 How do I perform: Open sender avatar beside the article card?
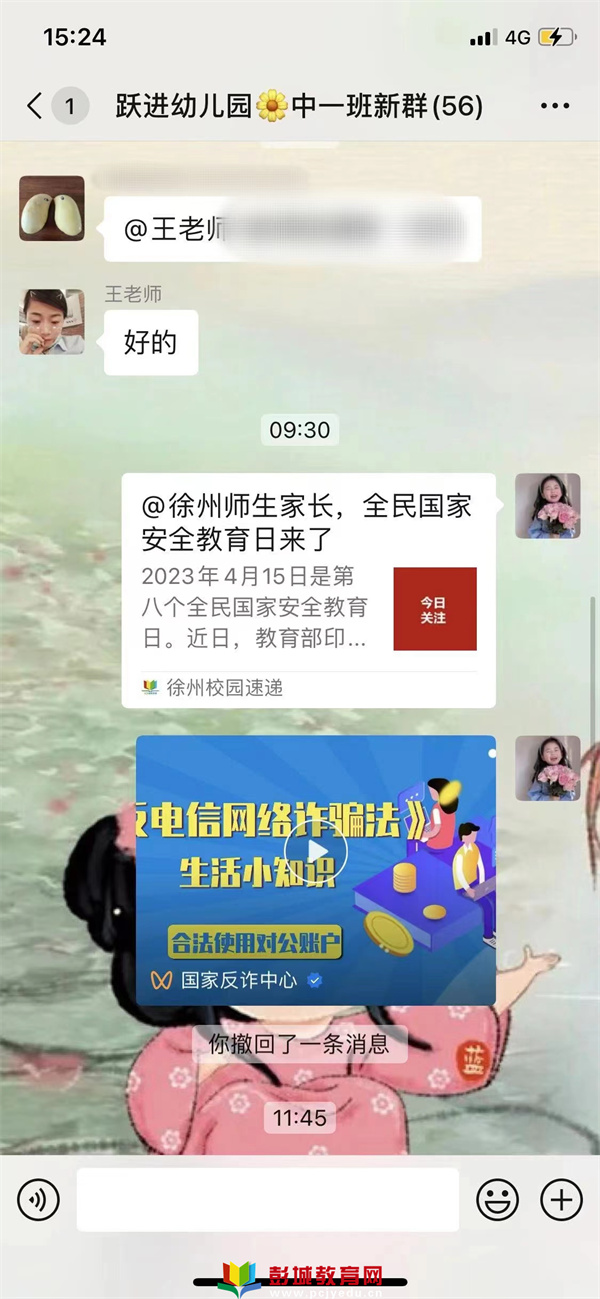[547, 506]
